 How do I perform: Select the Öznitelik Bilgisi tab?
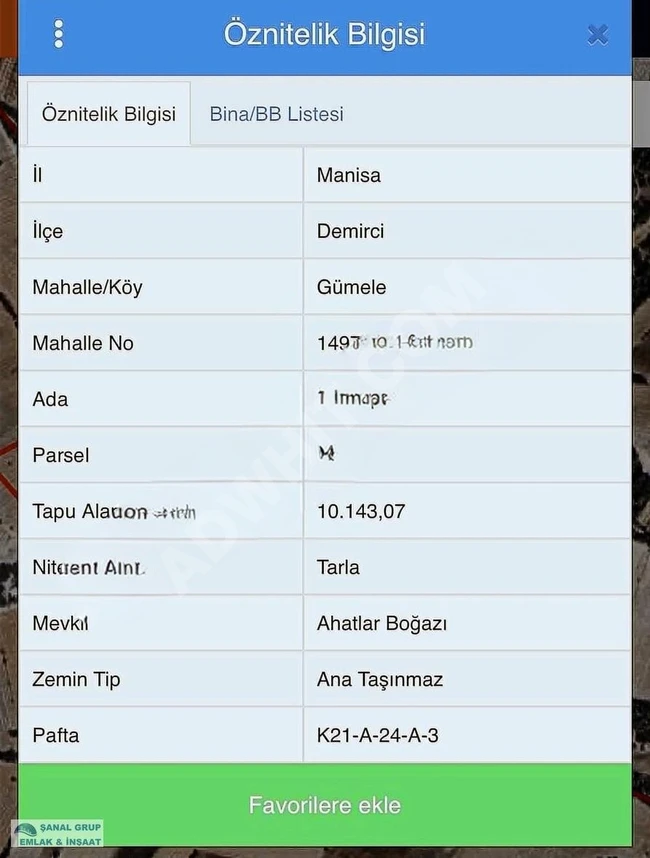(108, 114)
